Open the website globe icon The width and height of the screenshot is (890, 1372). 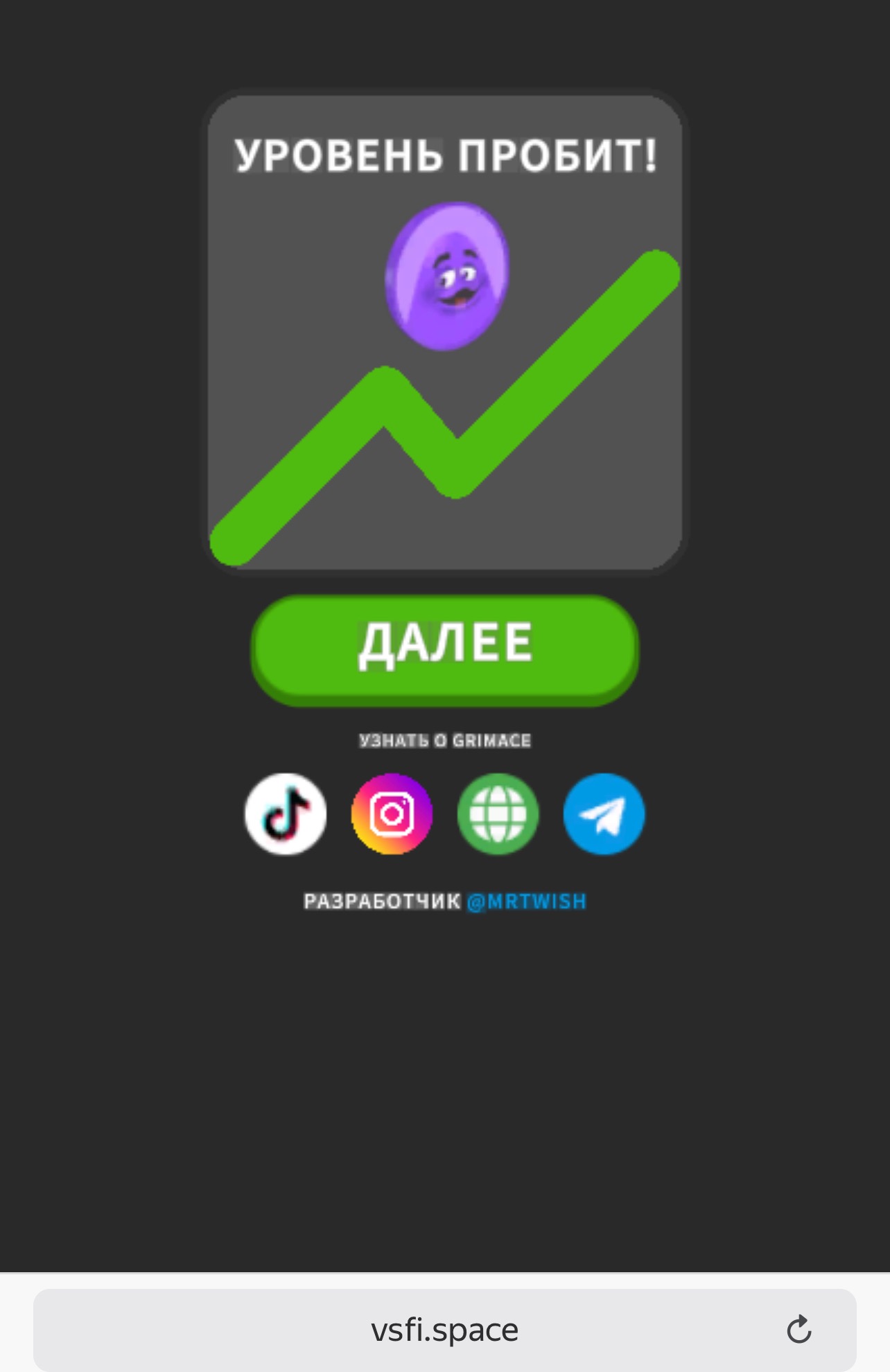click(498, 814)
